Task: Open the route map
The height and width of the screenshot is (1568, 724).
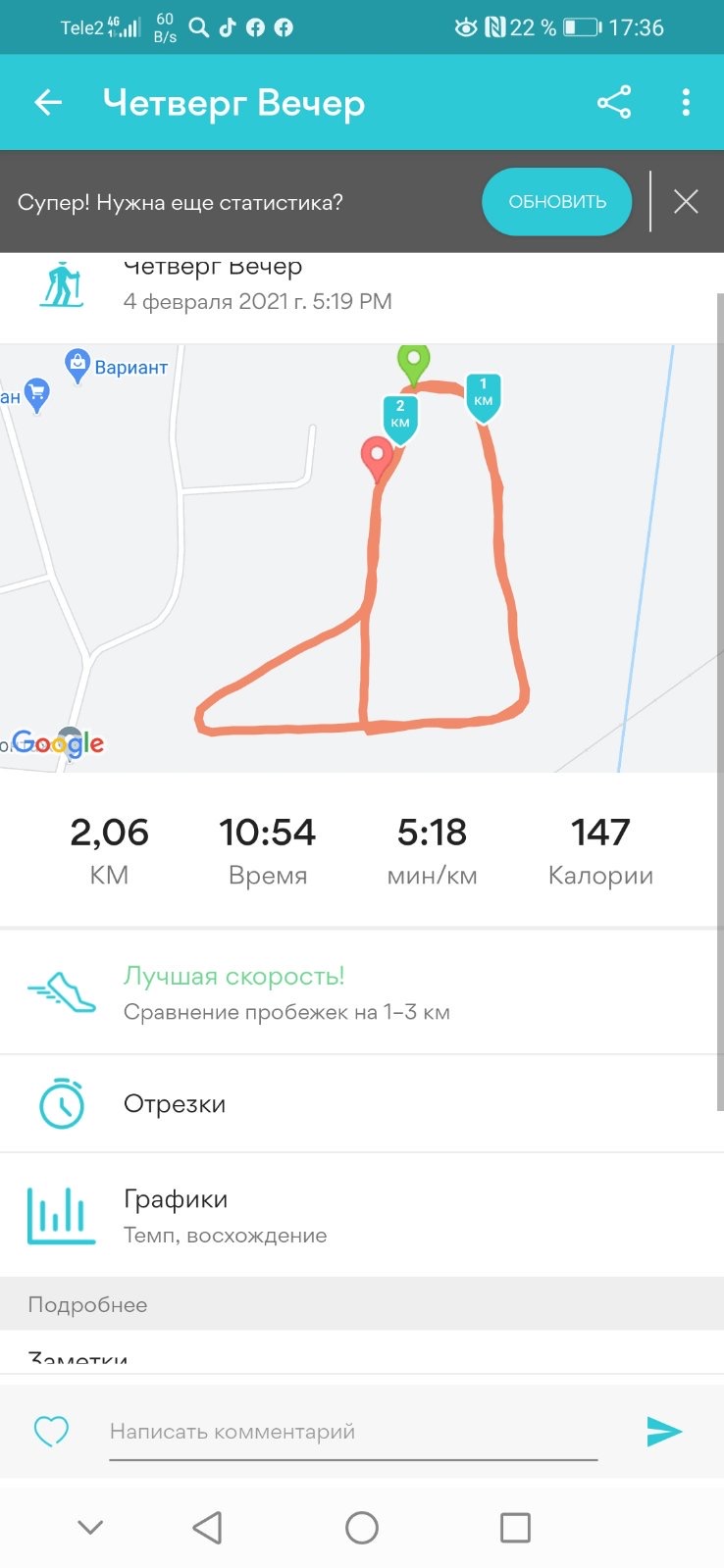Action: pos(361,559)
